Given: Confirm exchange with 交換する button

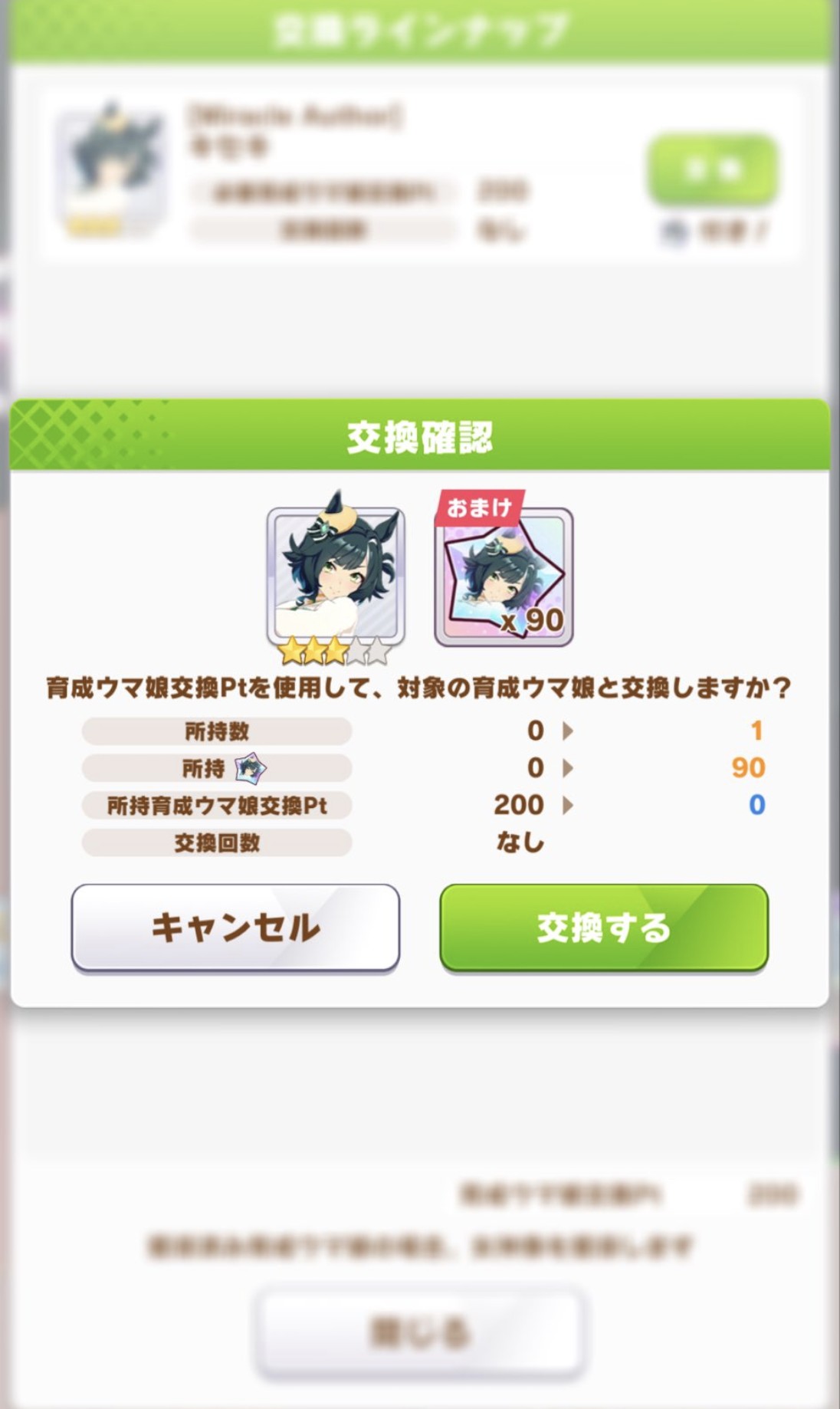Looking at the screenshot, I should point(603,928).
